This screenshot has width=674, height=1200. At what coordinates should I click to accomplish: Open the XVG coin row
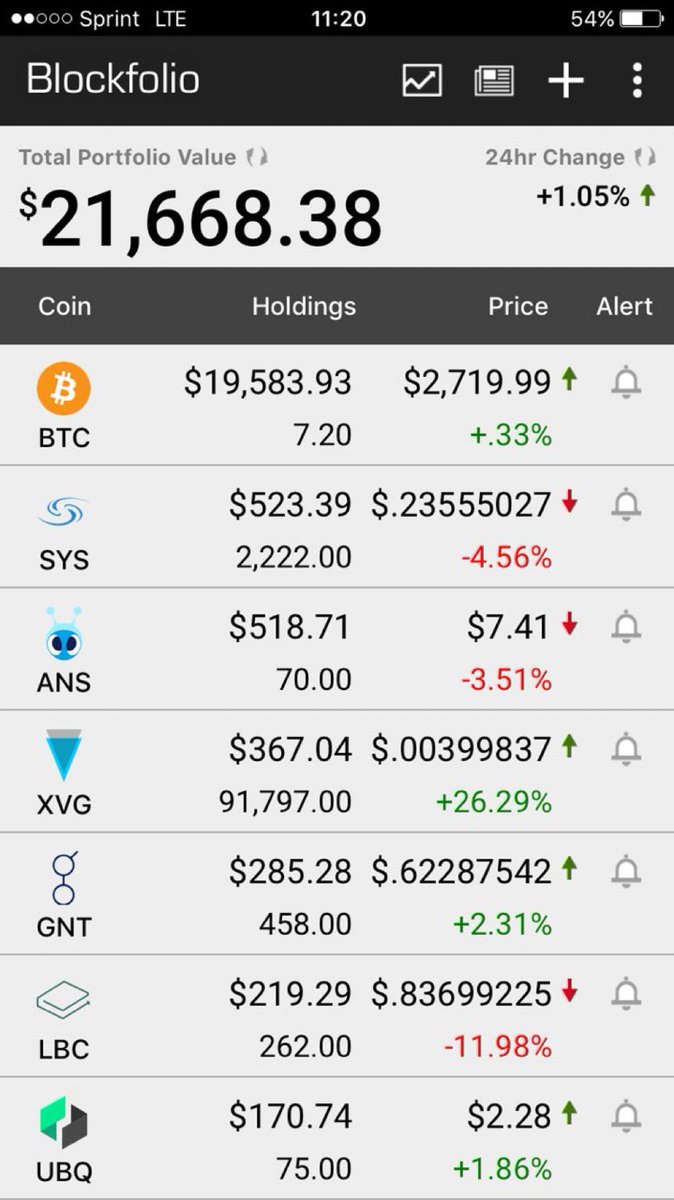(x=337, y=772)
